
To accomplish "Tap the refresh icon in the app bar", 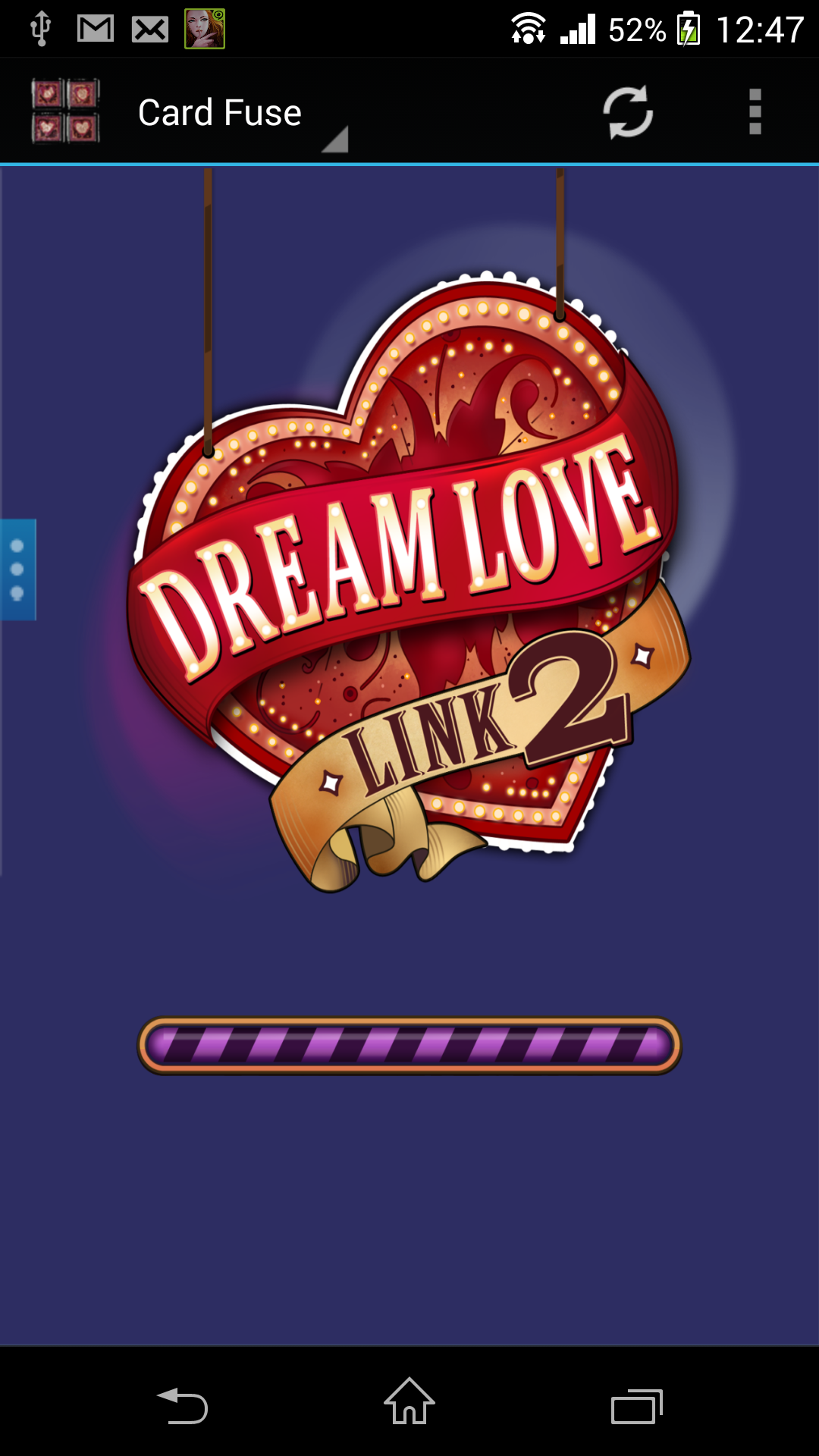I will 628,112.
